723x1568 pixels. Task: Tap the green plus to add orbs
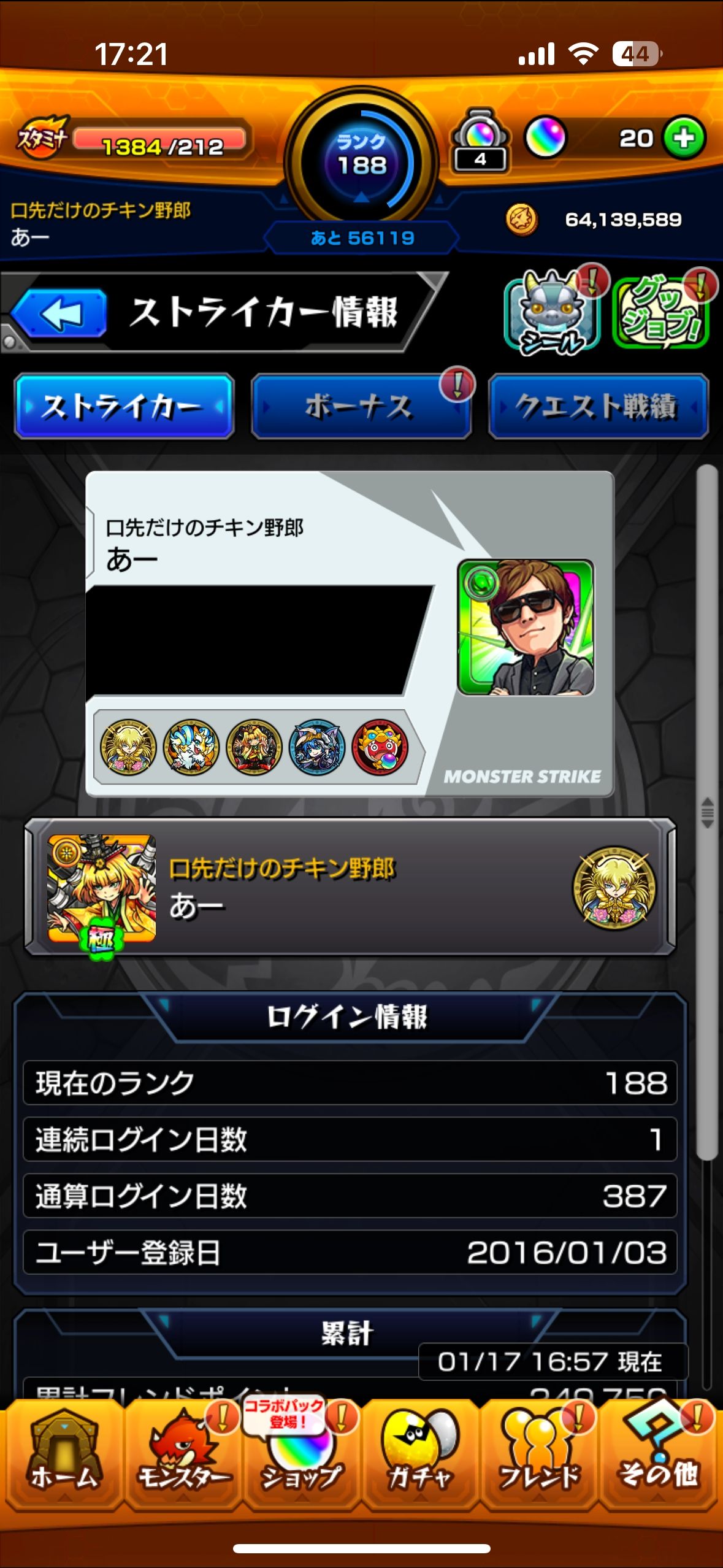pyautogui.click(x=684, y=137)
